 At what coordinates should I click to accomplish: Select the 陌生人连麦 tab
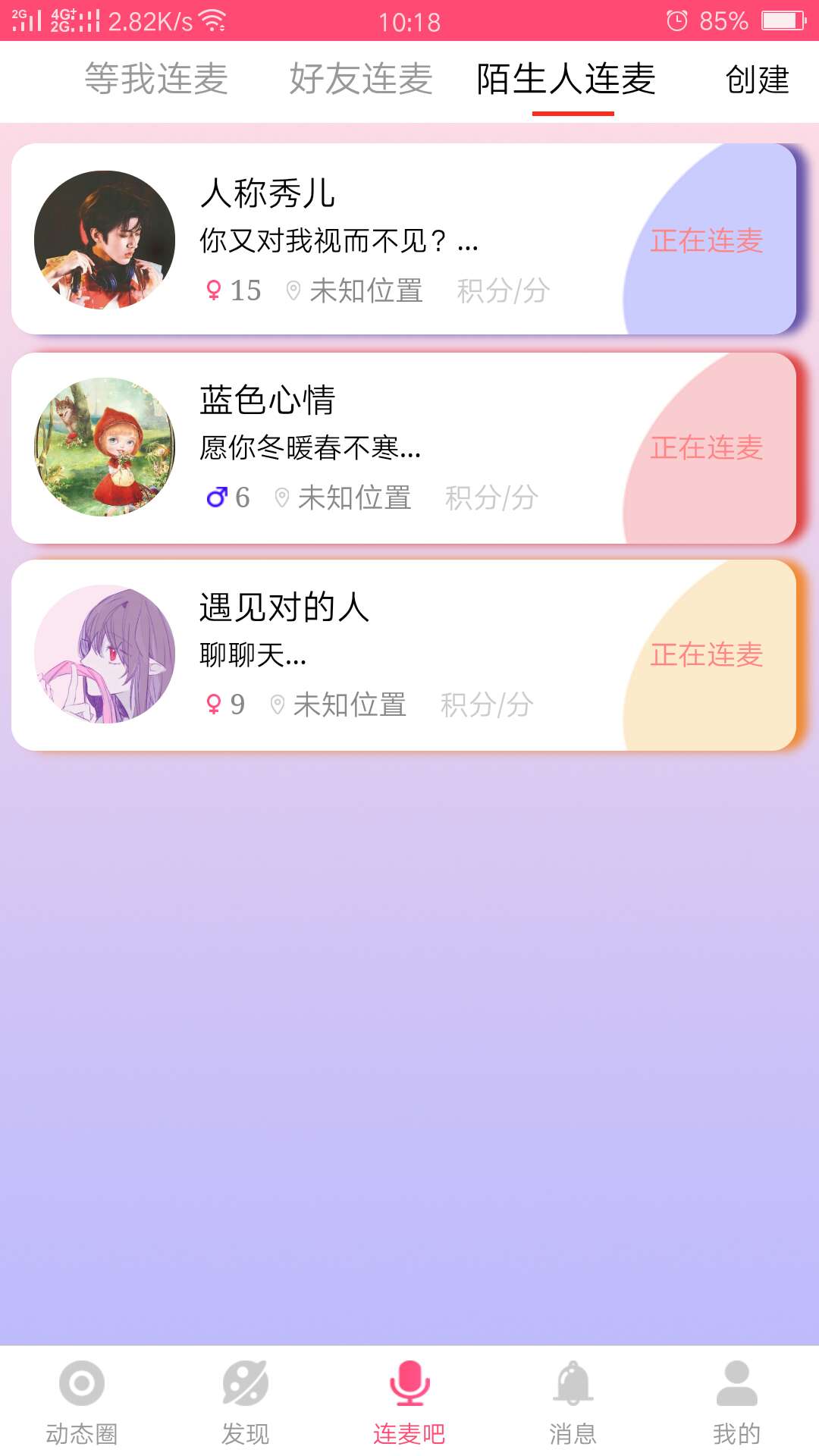[566, 80]
